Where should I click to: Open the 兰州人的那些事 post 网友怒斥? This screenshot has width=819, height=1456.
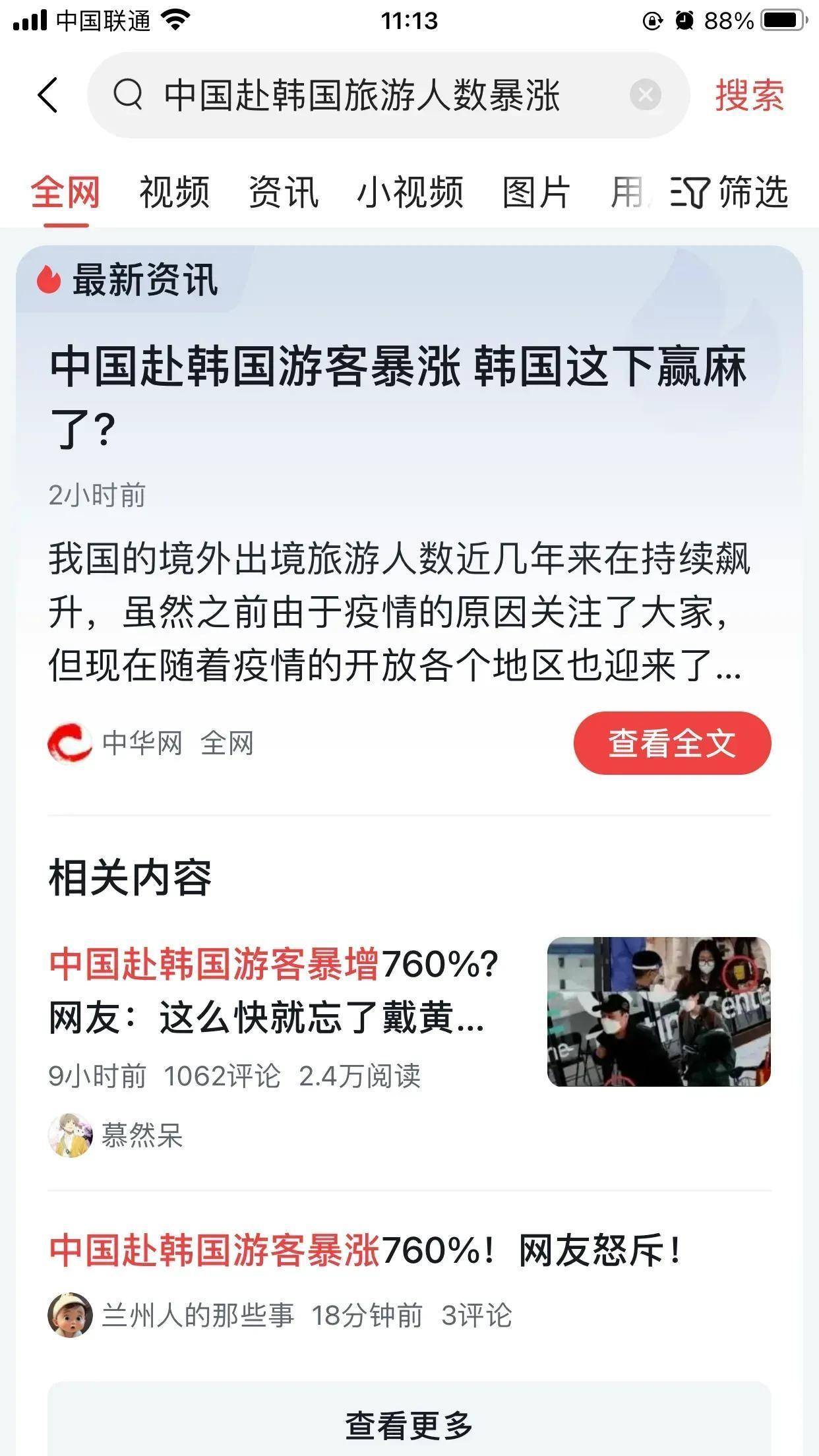point(366,1251)
